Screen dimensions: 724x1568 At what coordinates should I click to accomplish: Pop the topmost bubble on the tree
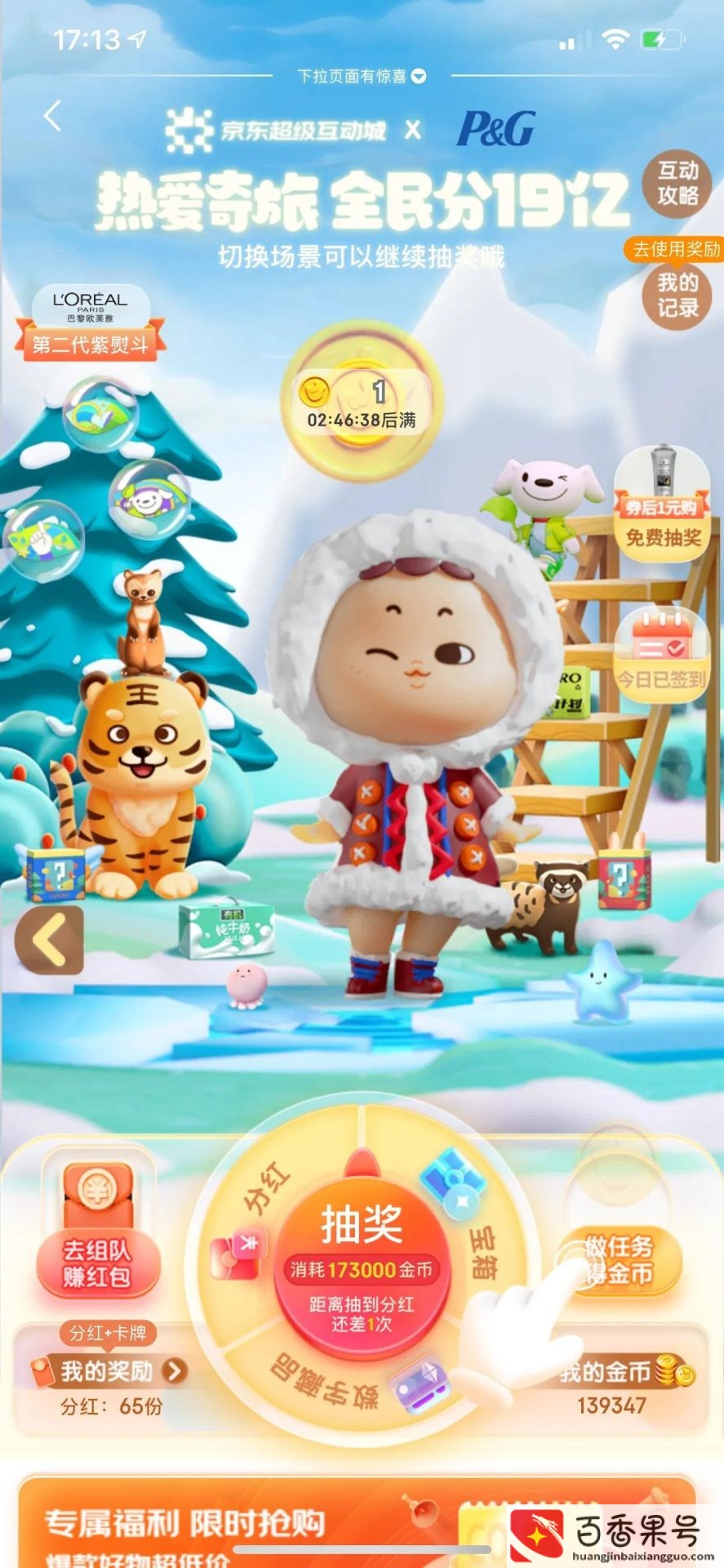click(100, 412)
